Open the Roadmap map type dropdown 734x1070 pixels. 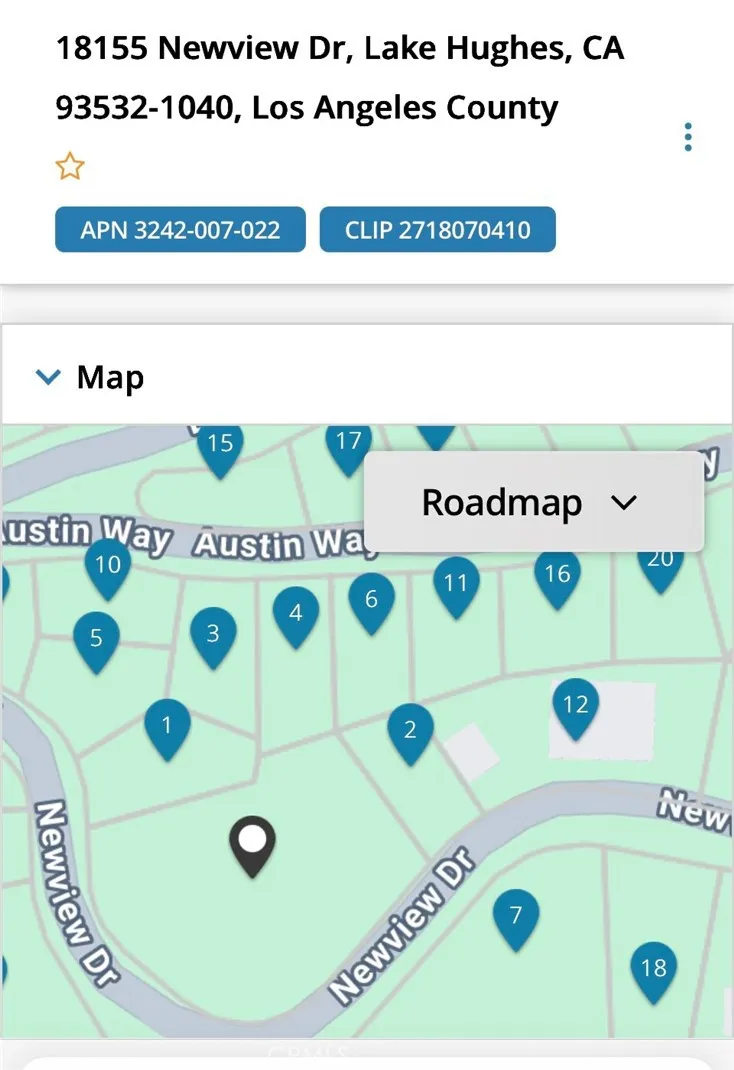[x=533, y=502]
